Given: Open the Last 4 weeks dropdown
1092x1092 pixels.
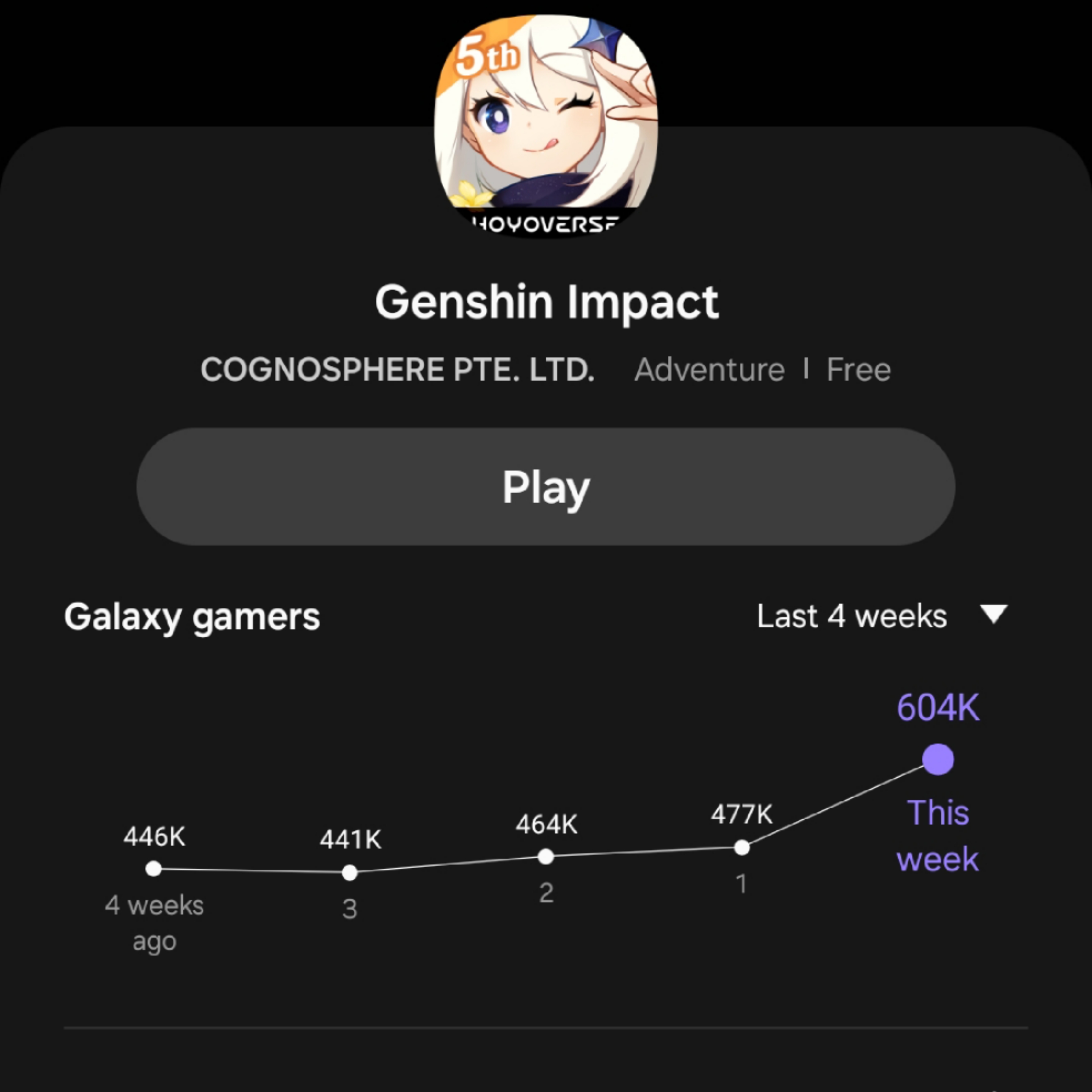Looking at the screenshot, I should (882, 615).
